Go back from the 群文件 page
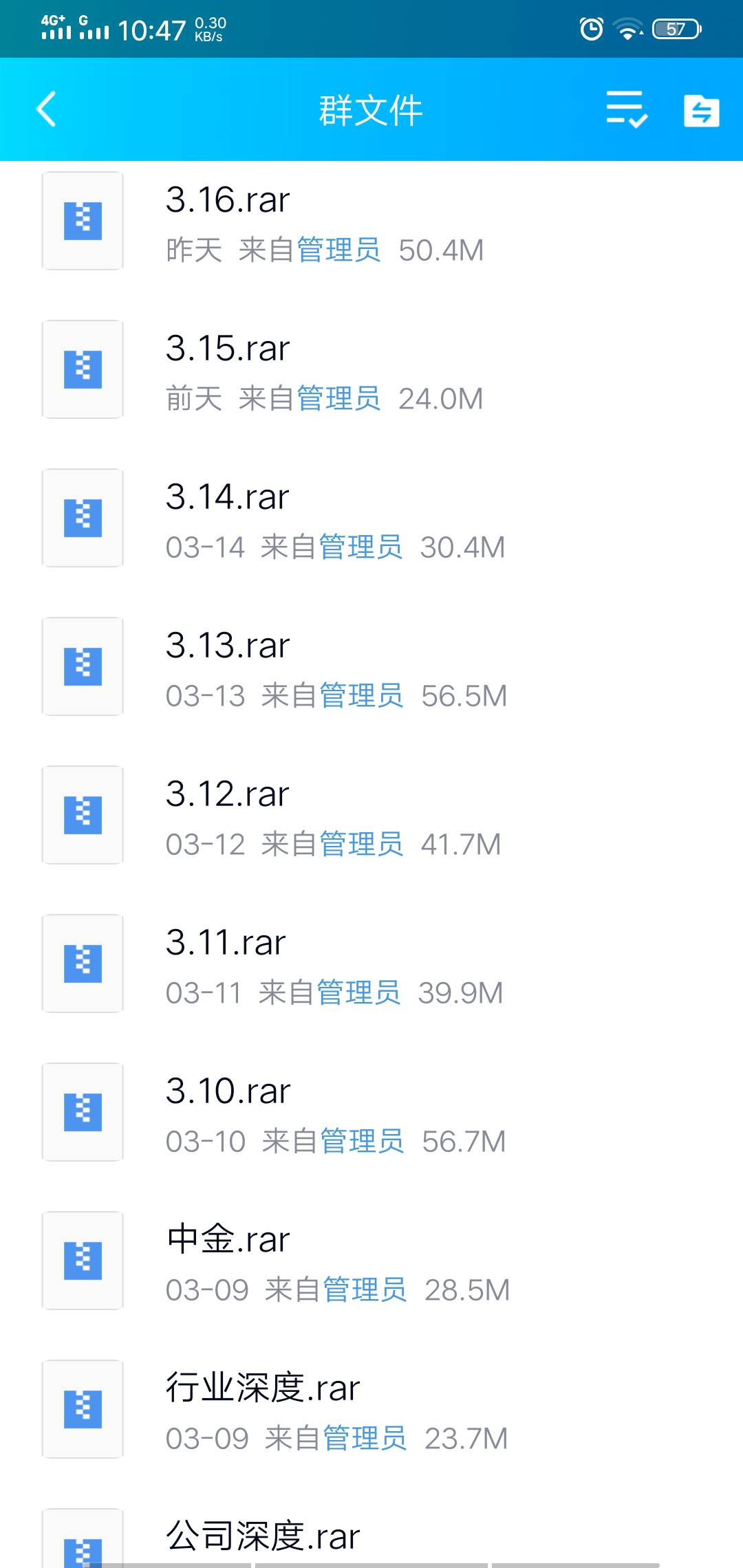 (x=46, y=110)
